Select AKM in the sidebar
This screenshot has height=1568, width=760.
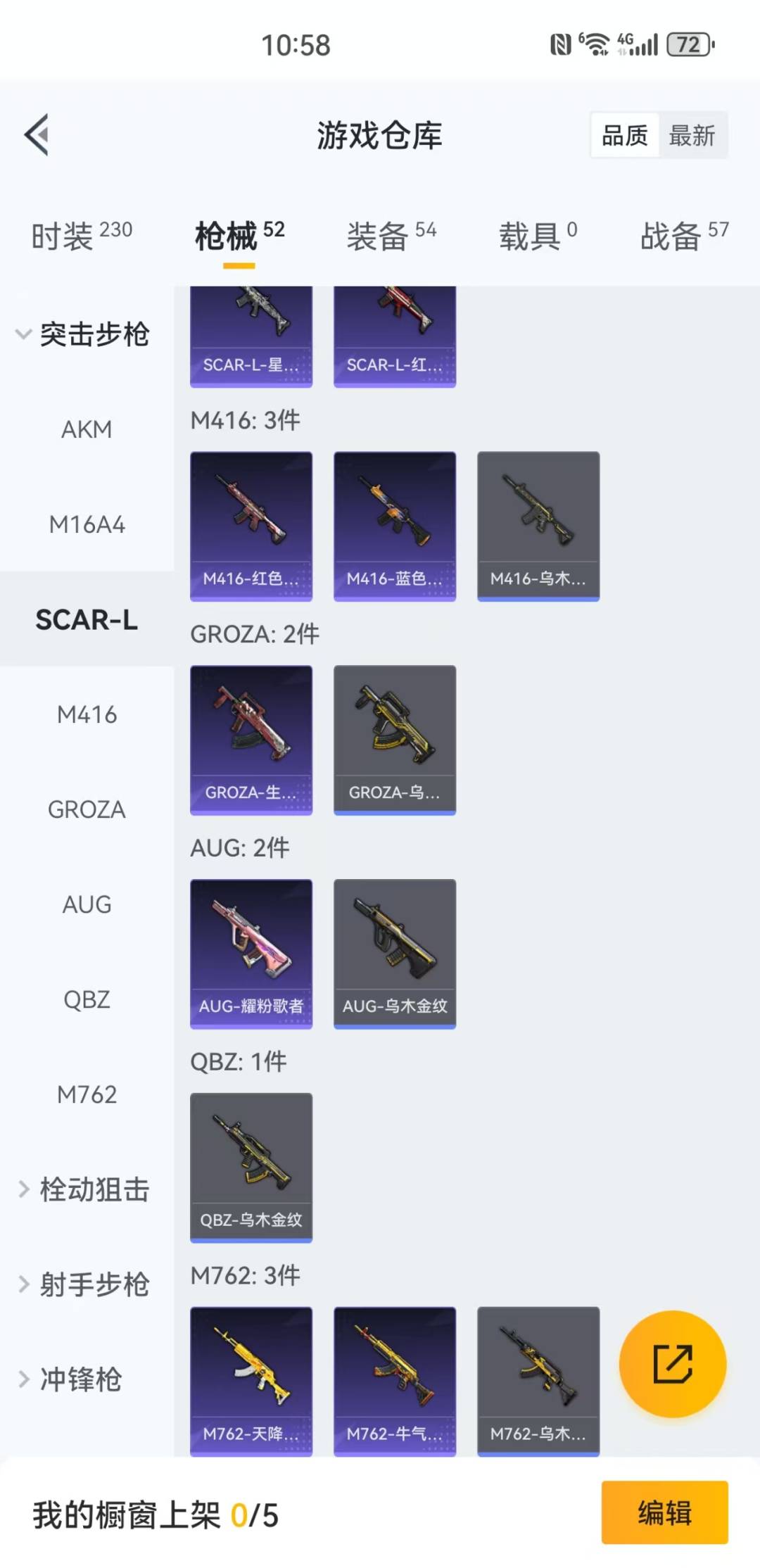87,429
